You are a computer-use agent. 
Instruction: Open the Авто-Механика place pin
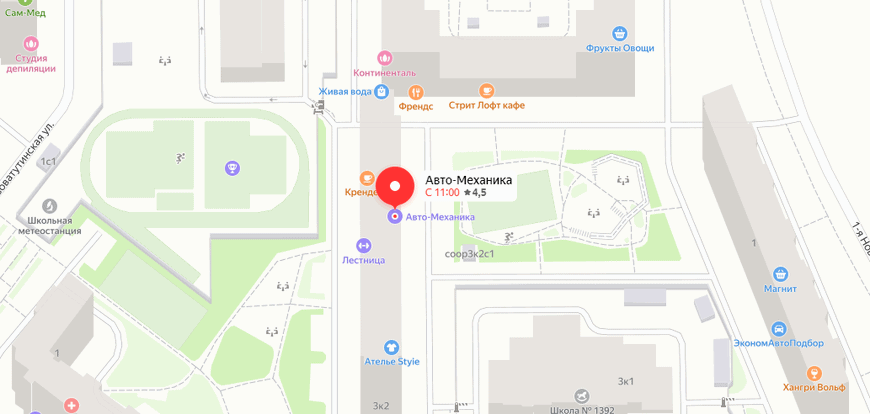click(x=399, y=187)
